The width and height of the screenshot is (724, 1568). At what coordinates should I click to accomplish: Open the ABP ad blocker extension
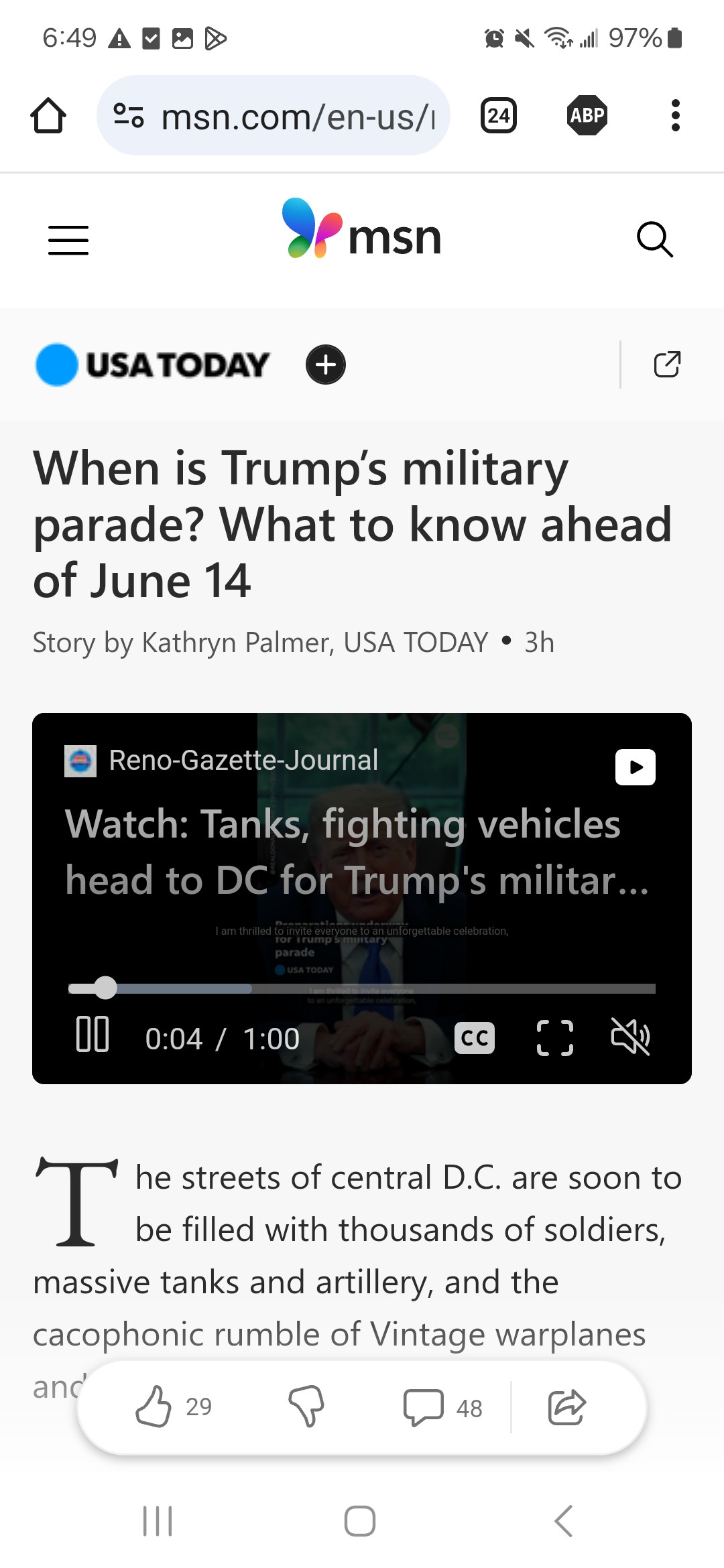tap(587, 116)
